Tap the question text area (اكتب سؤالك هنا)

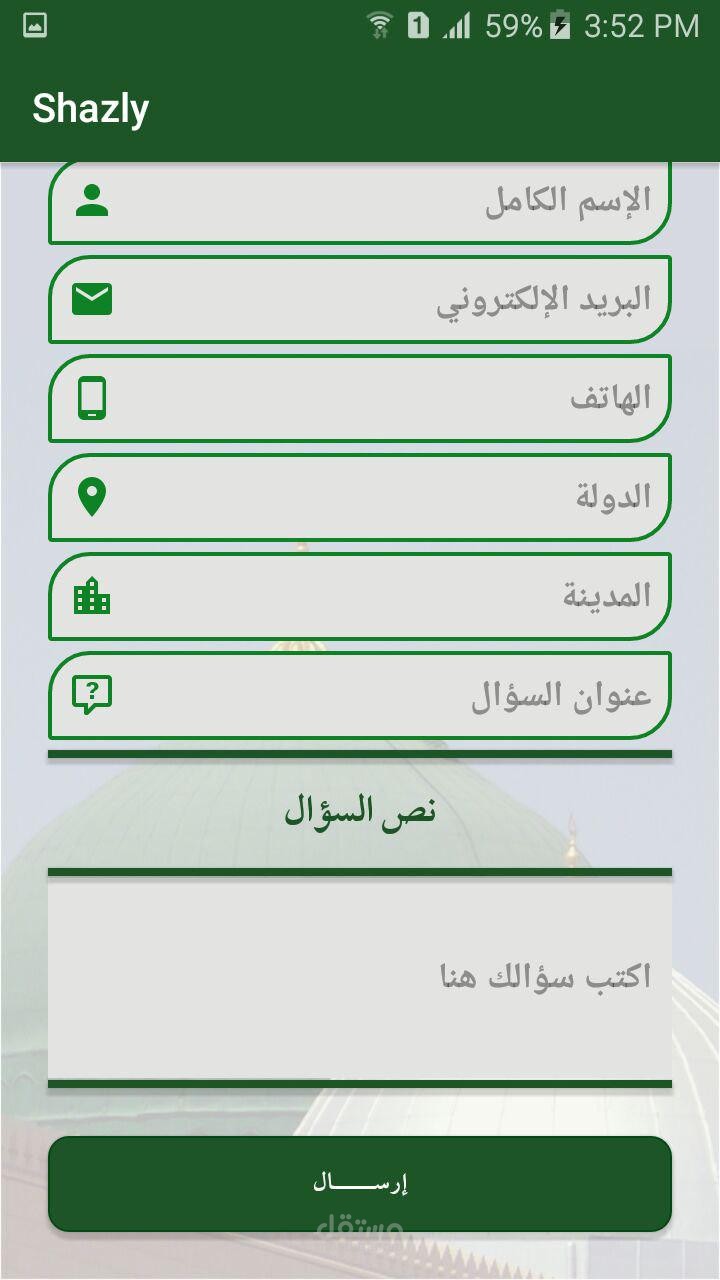pyautogui.click(x=360, y=978)
